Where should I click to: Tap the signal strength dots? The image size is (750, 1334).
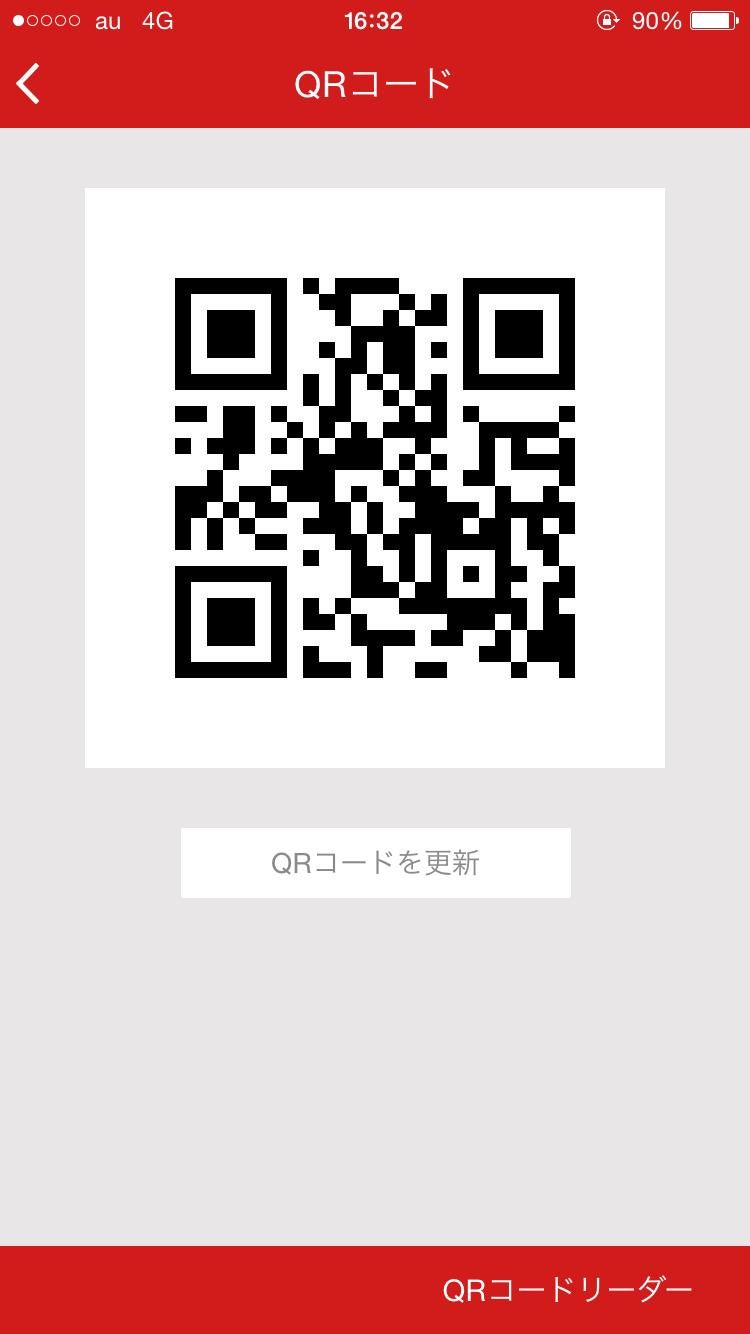(48, 20)
